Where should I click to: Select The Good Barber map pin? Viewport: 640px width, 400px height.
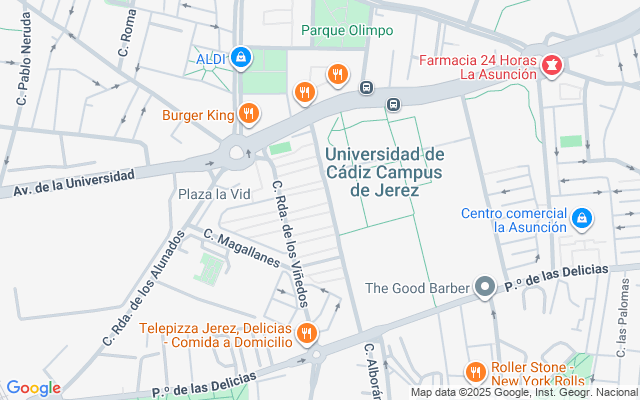coord(486,288)
